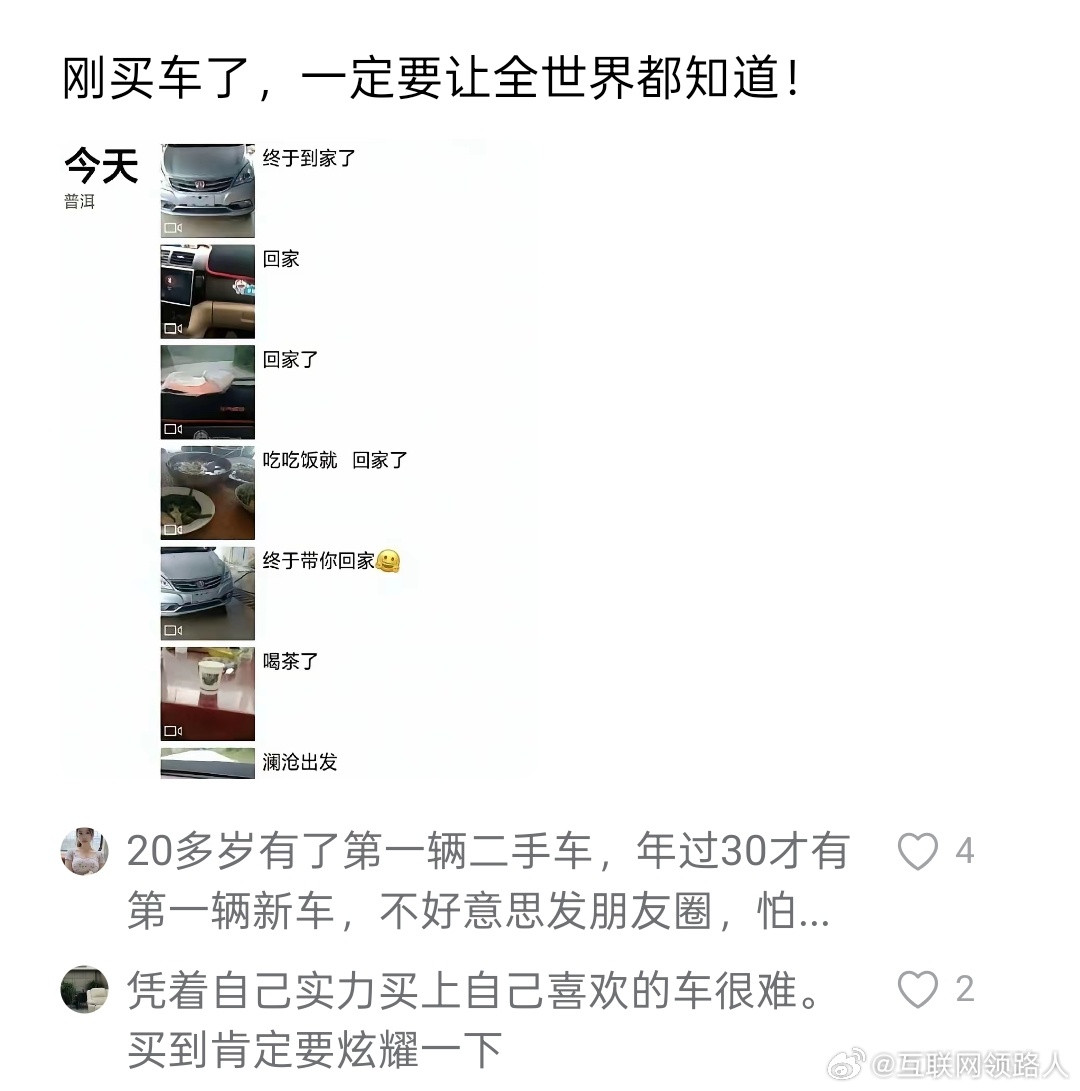Click the video icon on the 喝茶了 clip

[x=173, y=731]
